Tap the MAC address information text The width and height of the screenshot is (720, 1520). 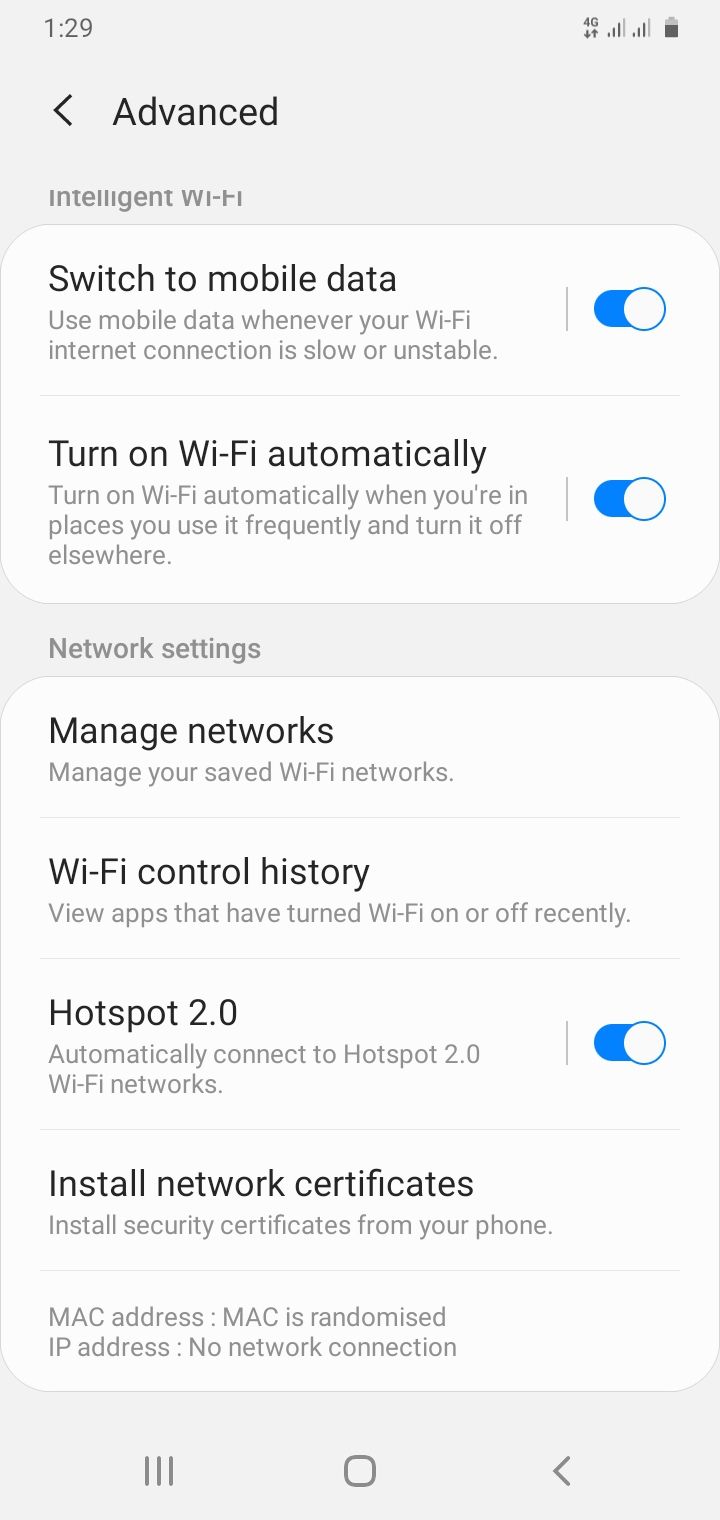(246, 1317)
